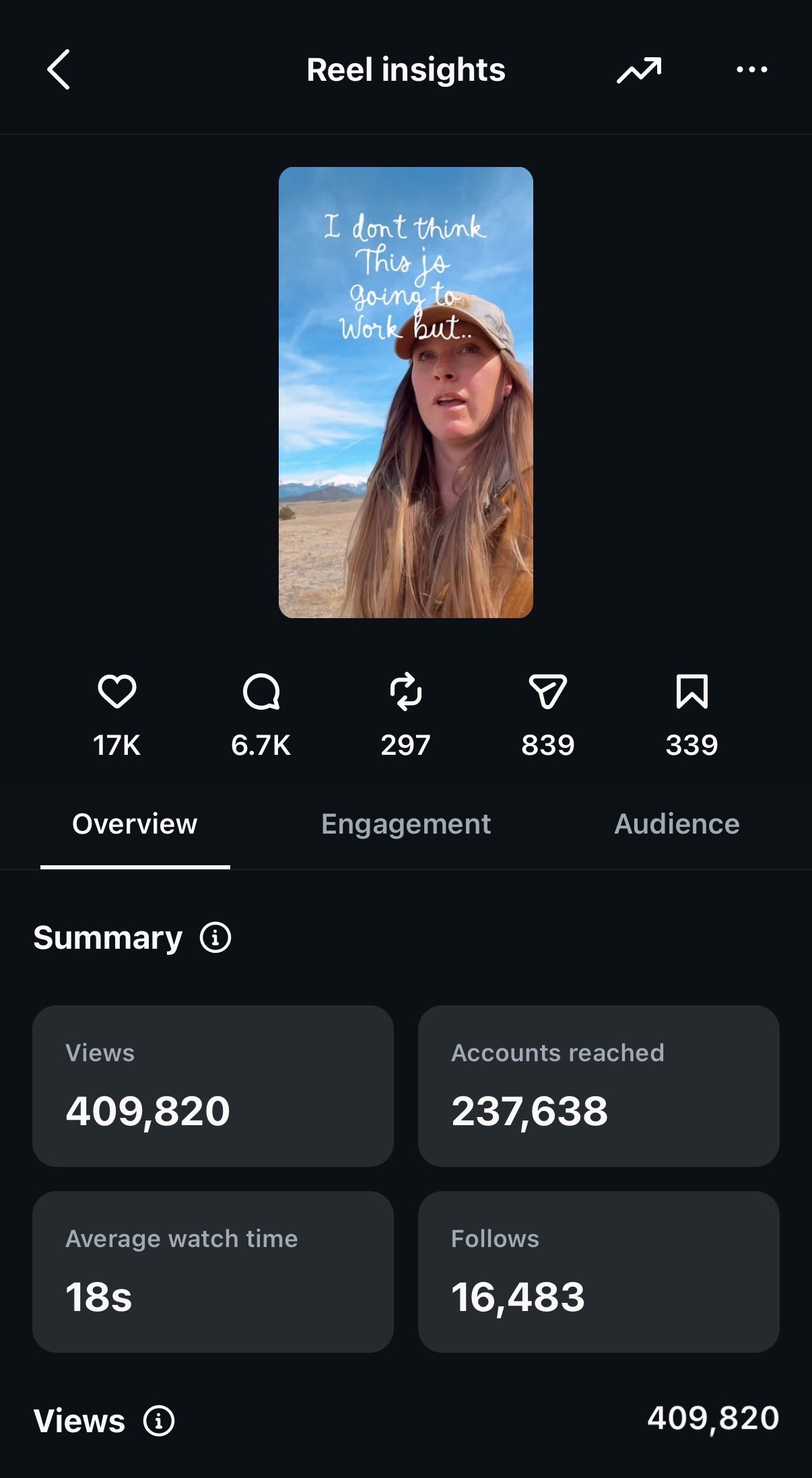Switch to the Engagement tab
The image size is (812, 1478).
point(406,824)
